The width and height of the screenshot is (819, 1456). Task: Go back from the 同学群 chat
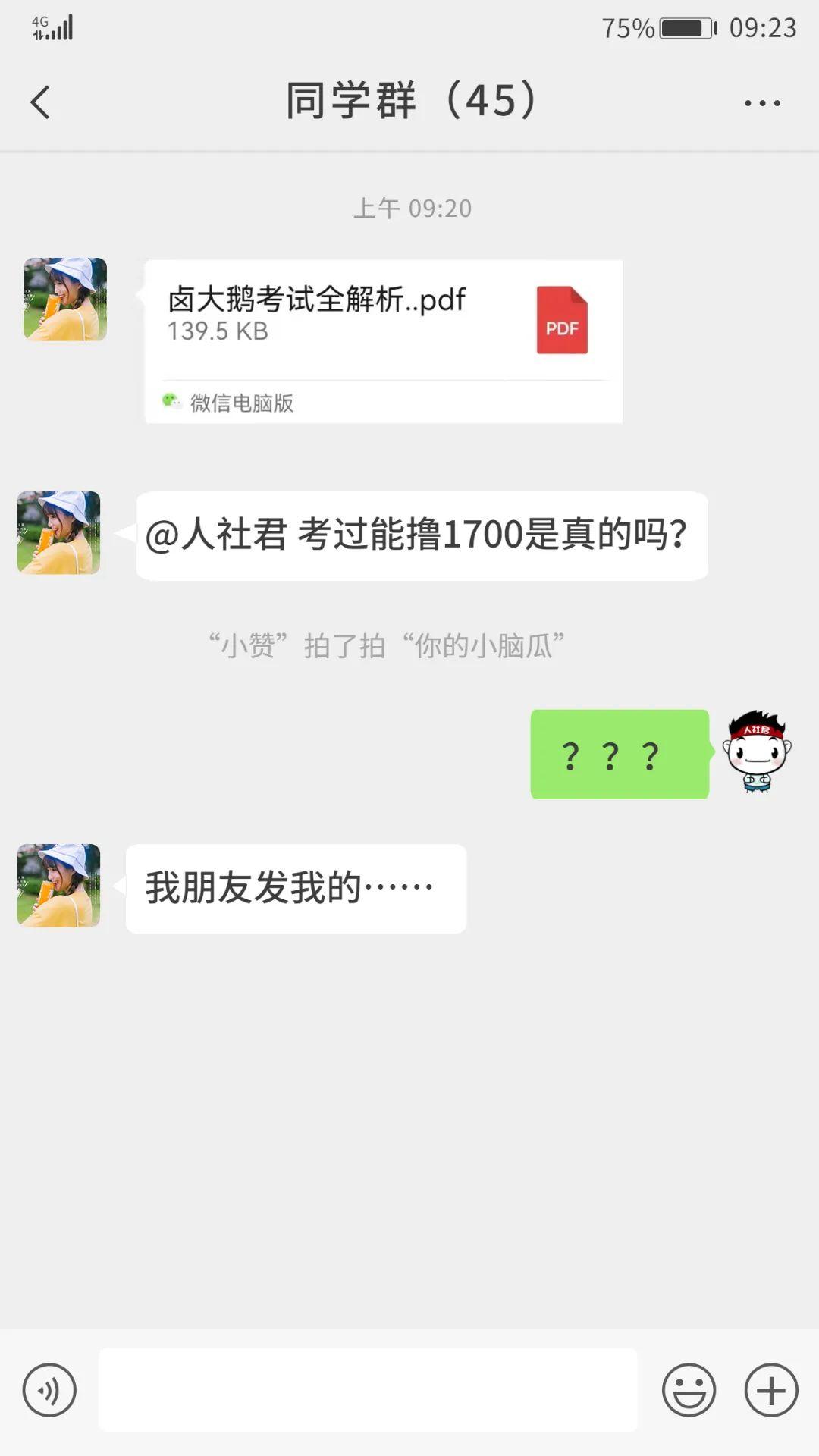click(40, 102)
